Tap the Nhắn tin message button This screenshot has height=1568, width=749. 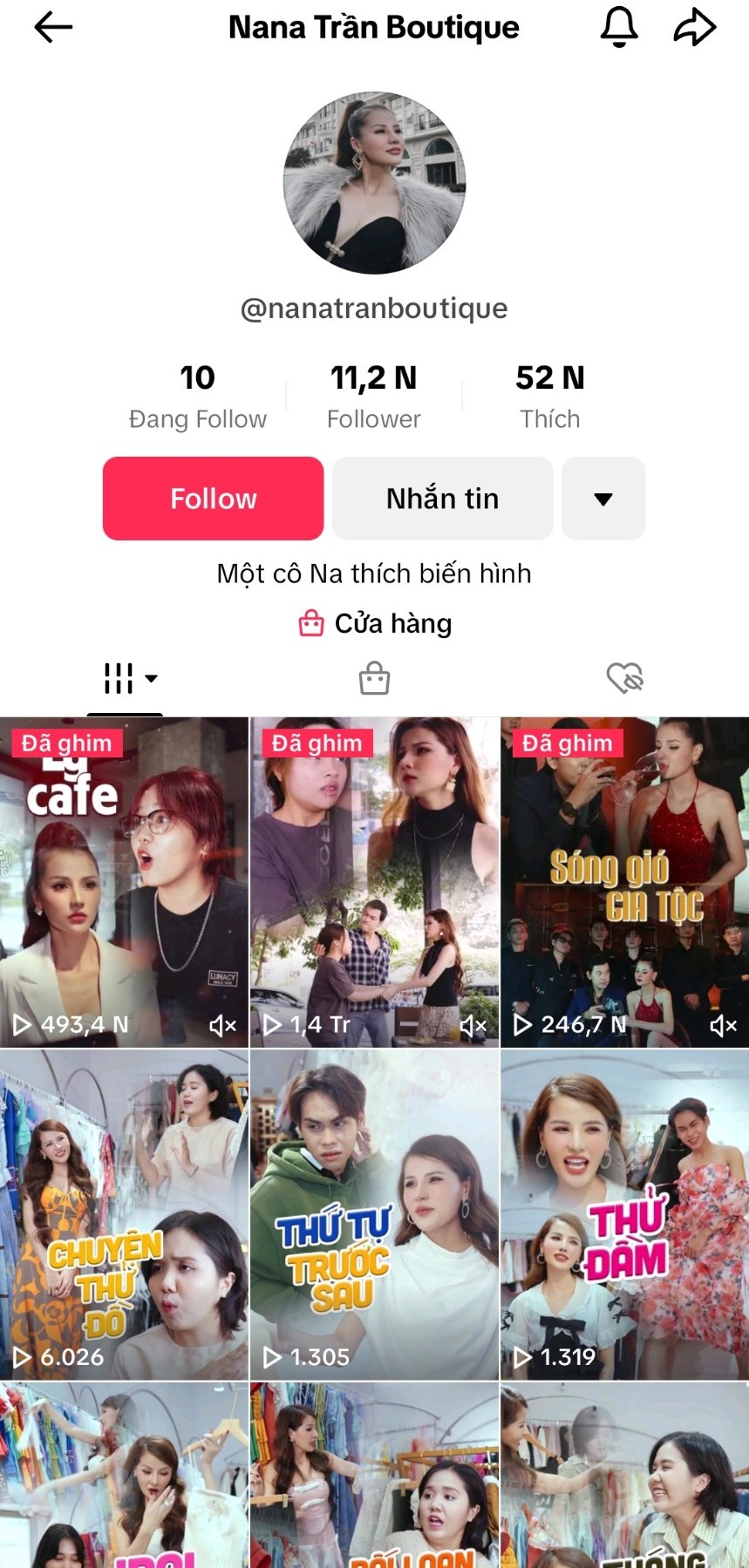point(442,499)
